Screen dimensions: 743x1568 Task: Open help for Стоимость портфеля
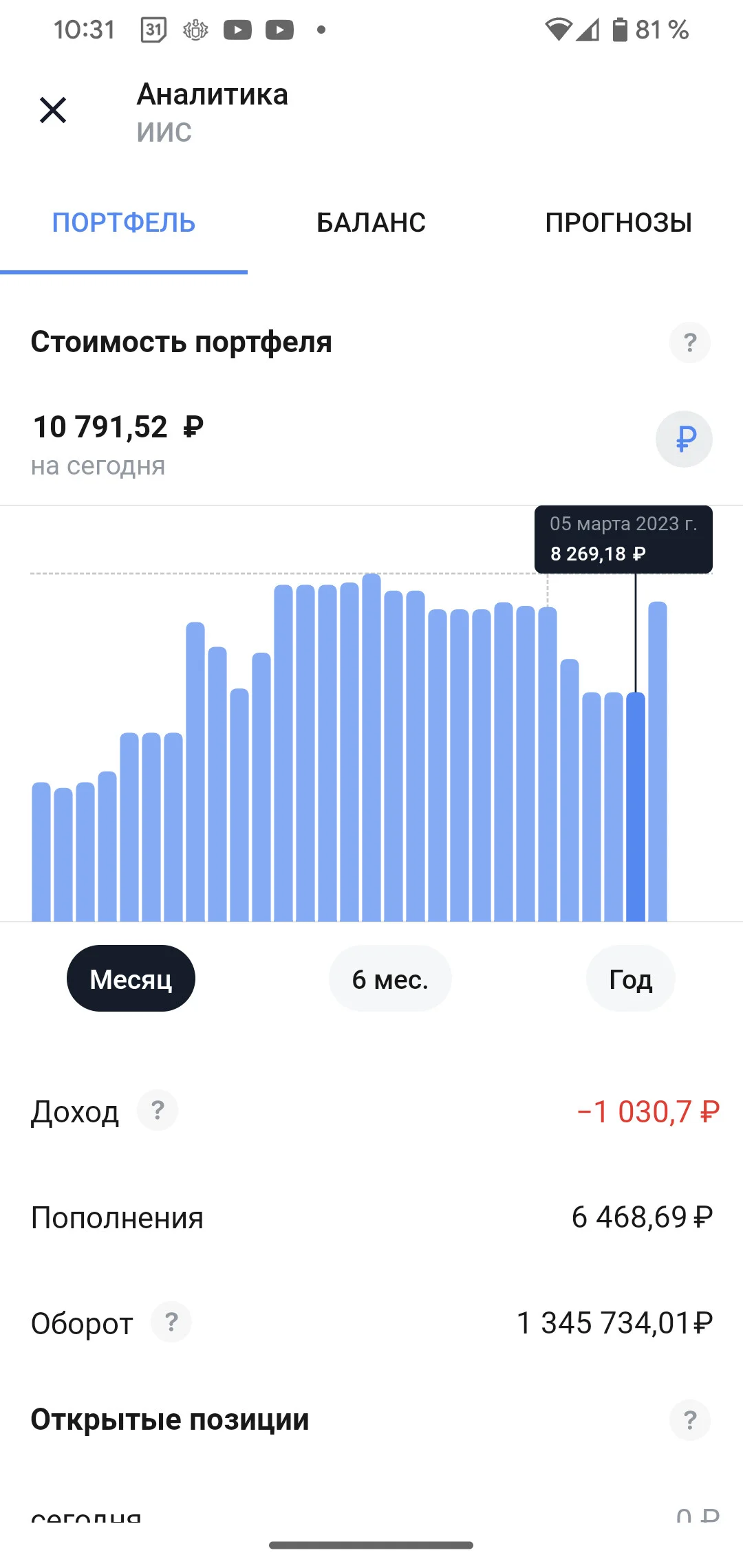[x=690, y=342]
